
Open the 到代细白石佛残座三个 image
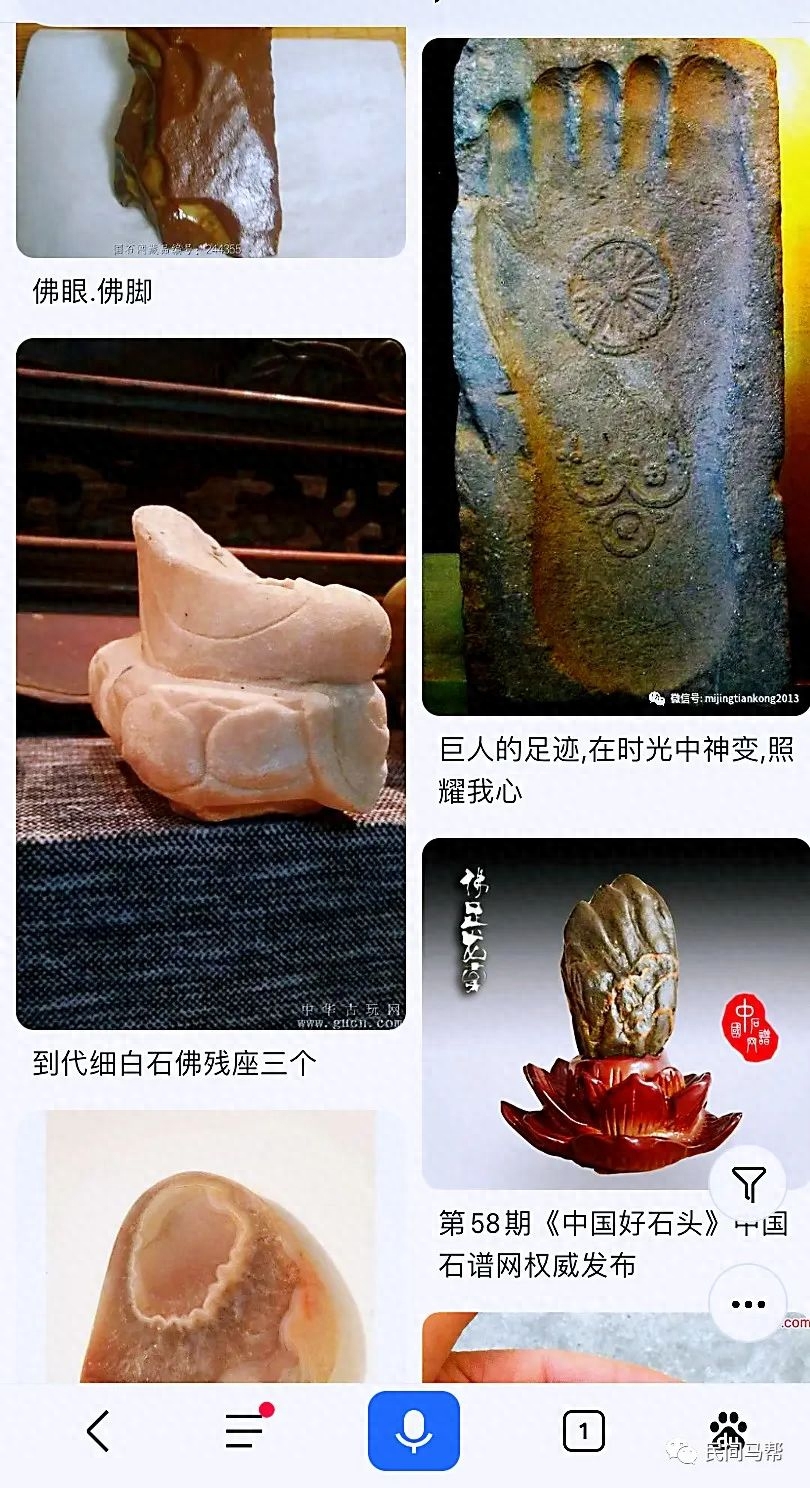point(210,683)
